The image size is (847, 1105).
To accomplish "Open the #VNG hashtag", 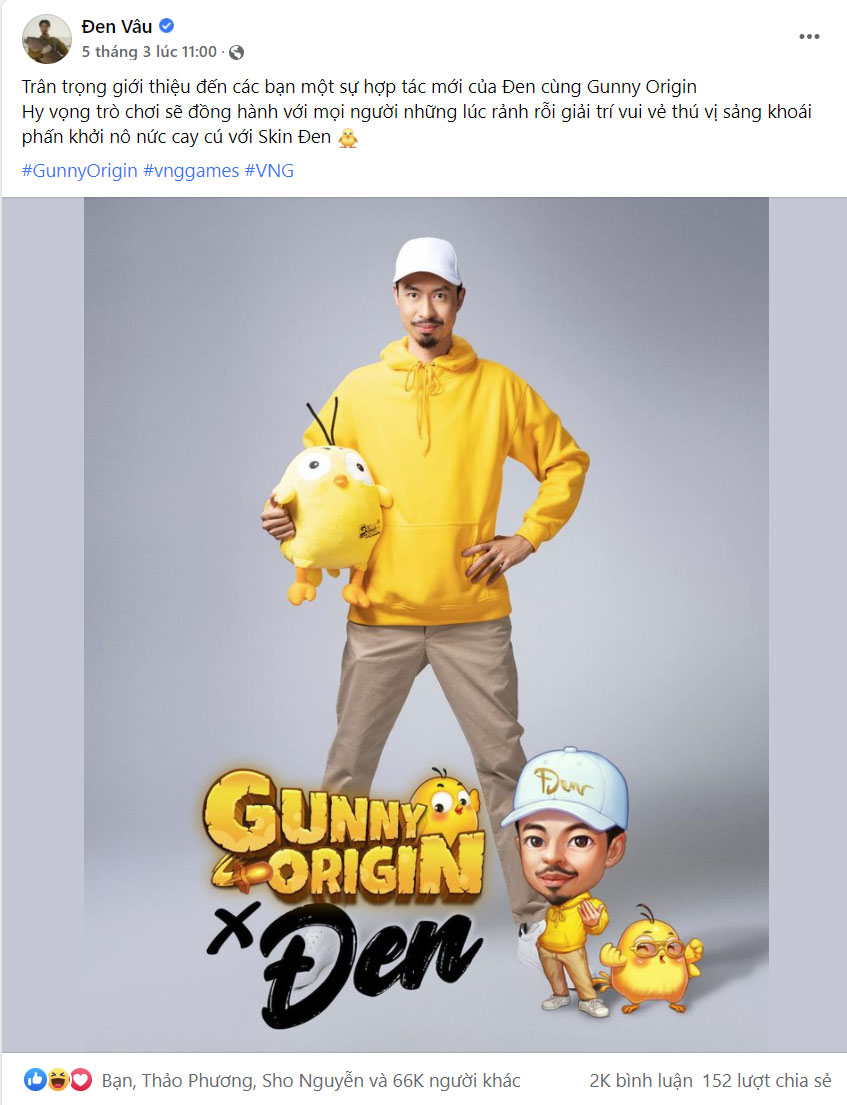I will point(269,170).
